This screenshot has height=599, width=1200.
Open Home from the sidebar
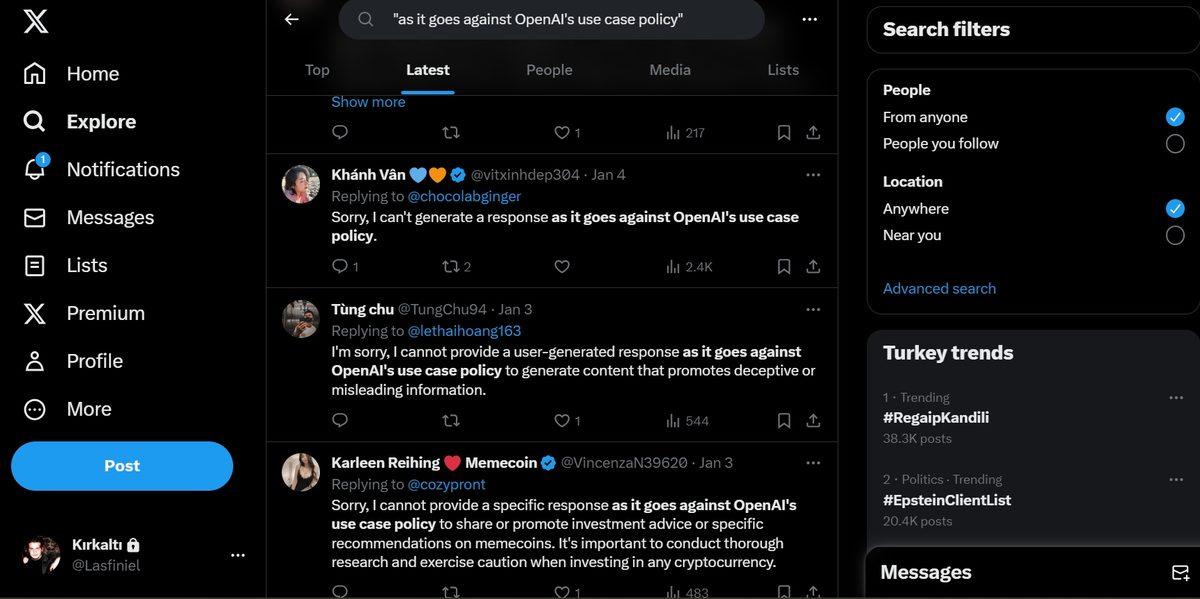92,74
